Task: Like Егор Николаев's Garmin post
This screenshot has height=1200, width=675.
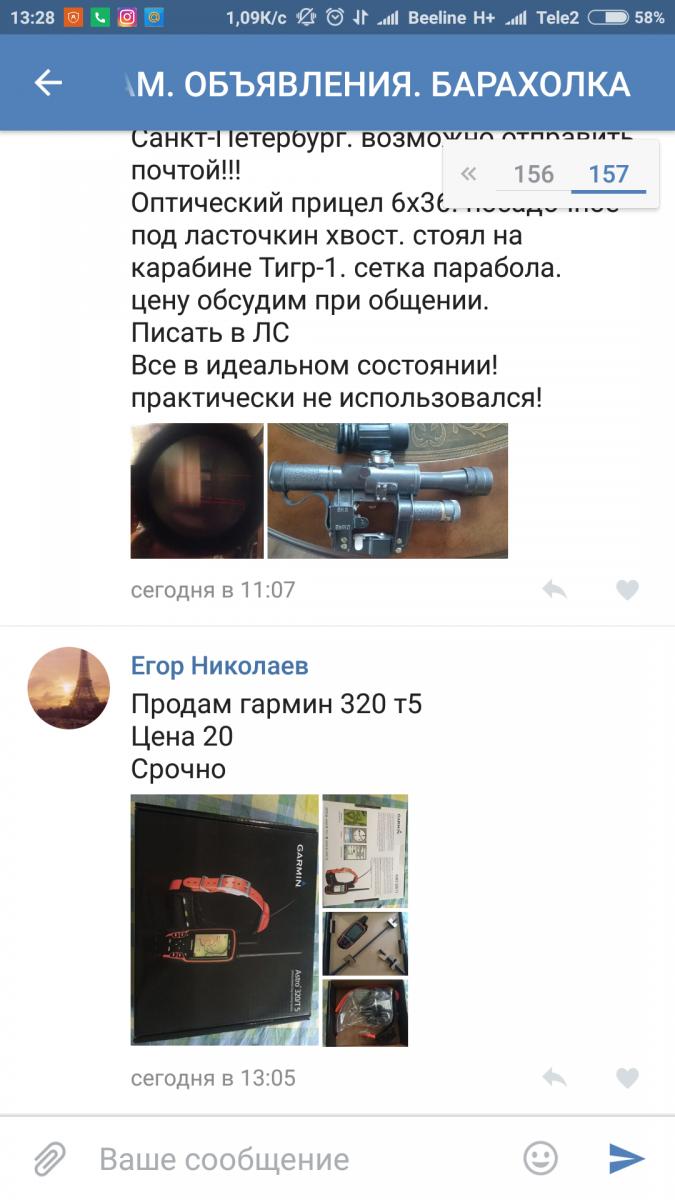Action: (x=627, y=1078)
